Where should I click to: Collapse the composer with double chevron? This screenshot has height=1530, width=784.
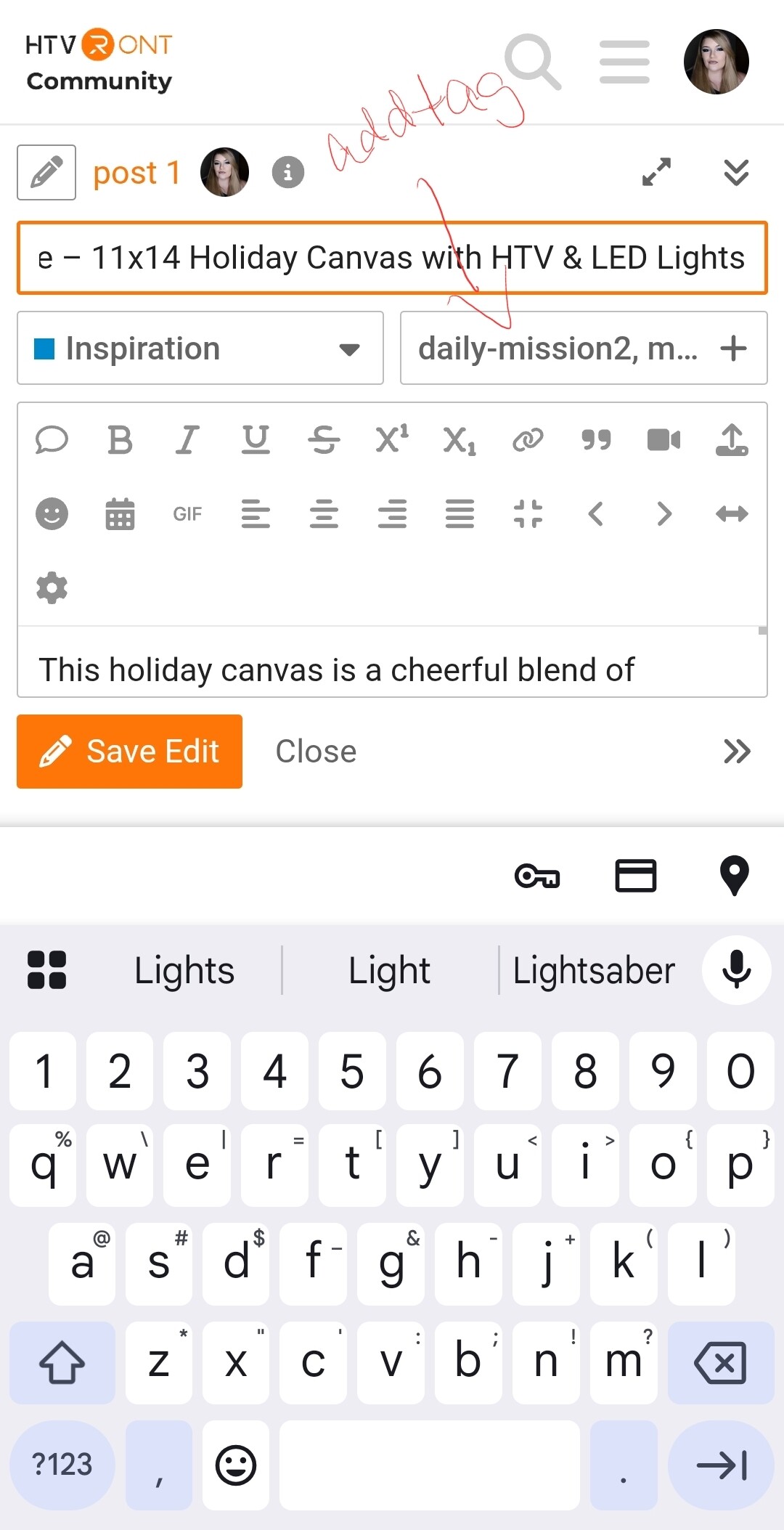point(736,172)
